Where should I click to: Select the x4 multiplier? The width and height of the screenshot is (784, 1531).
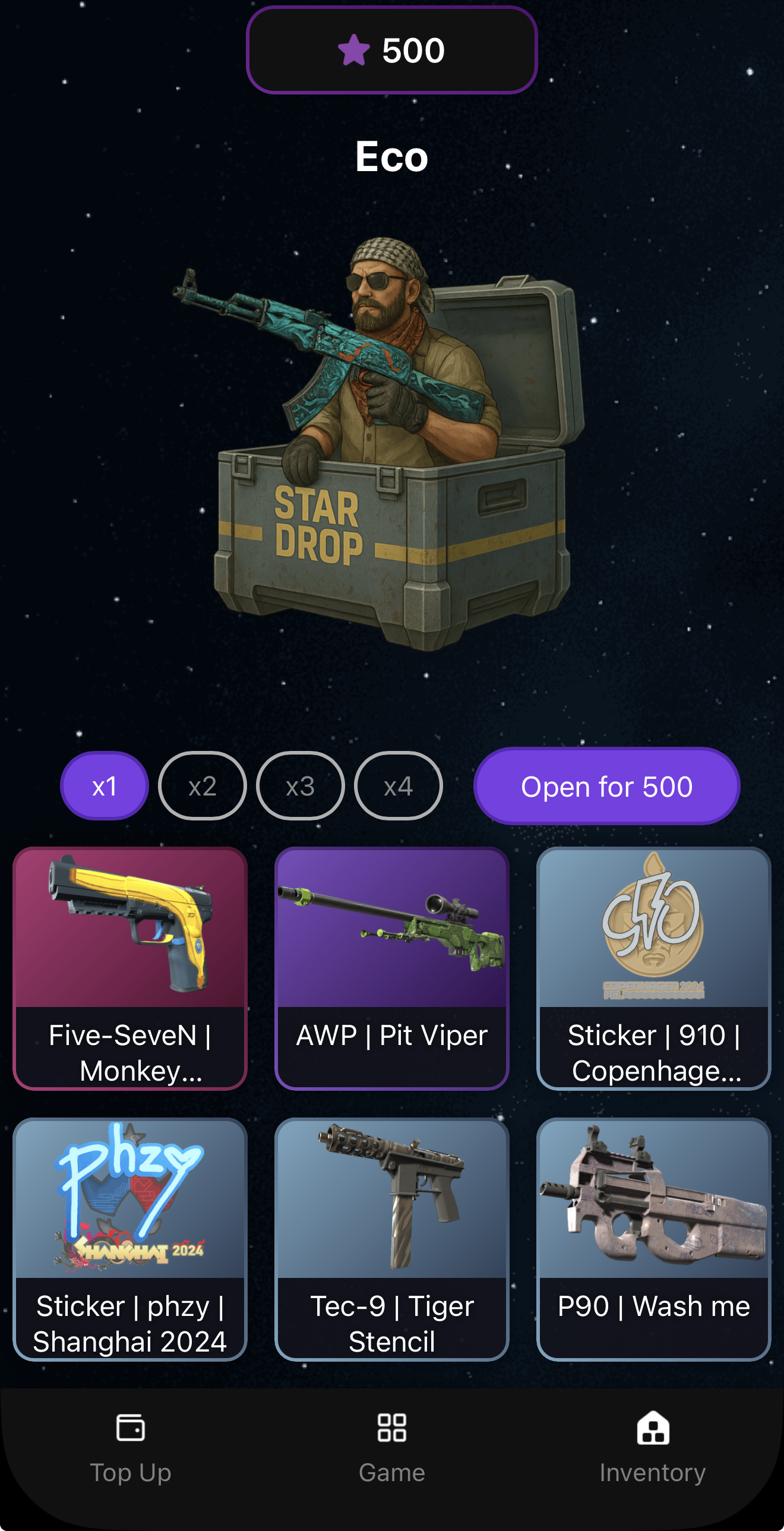point(399,786)
